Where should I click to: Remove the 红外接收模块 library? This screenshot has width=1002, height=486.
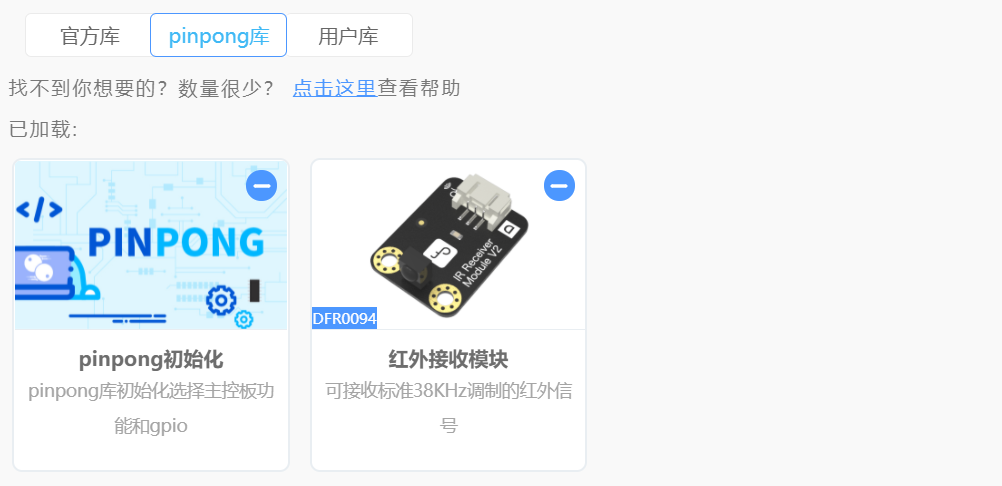[x=559, y=185]
